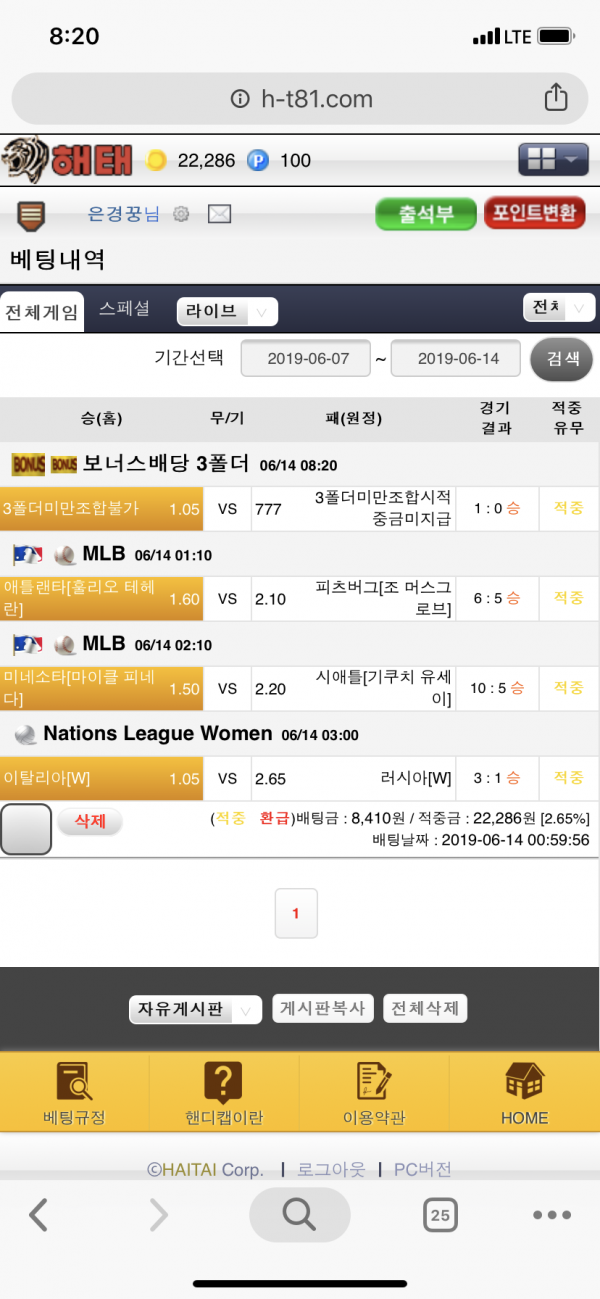Viewport: 600px width, 1299px height.
Task: Open the share sheet in Safari
Action: pyautogui.click(x=555, y=98)
